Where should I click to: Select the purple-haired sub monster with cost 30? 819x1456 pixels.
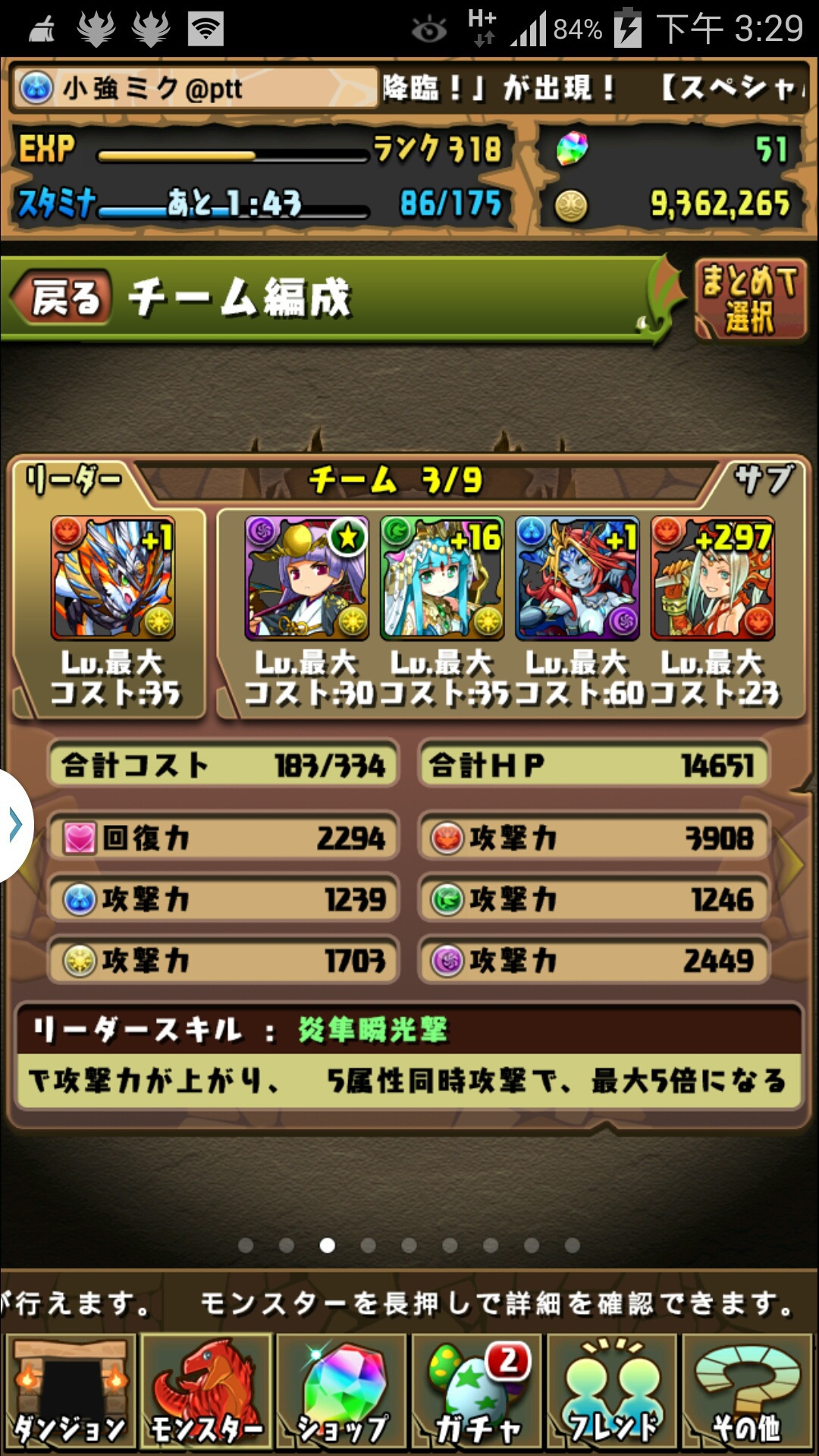coord(306,579)
